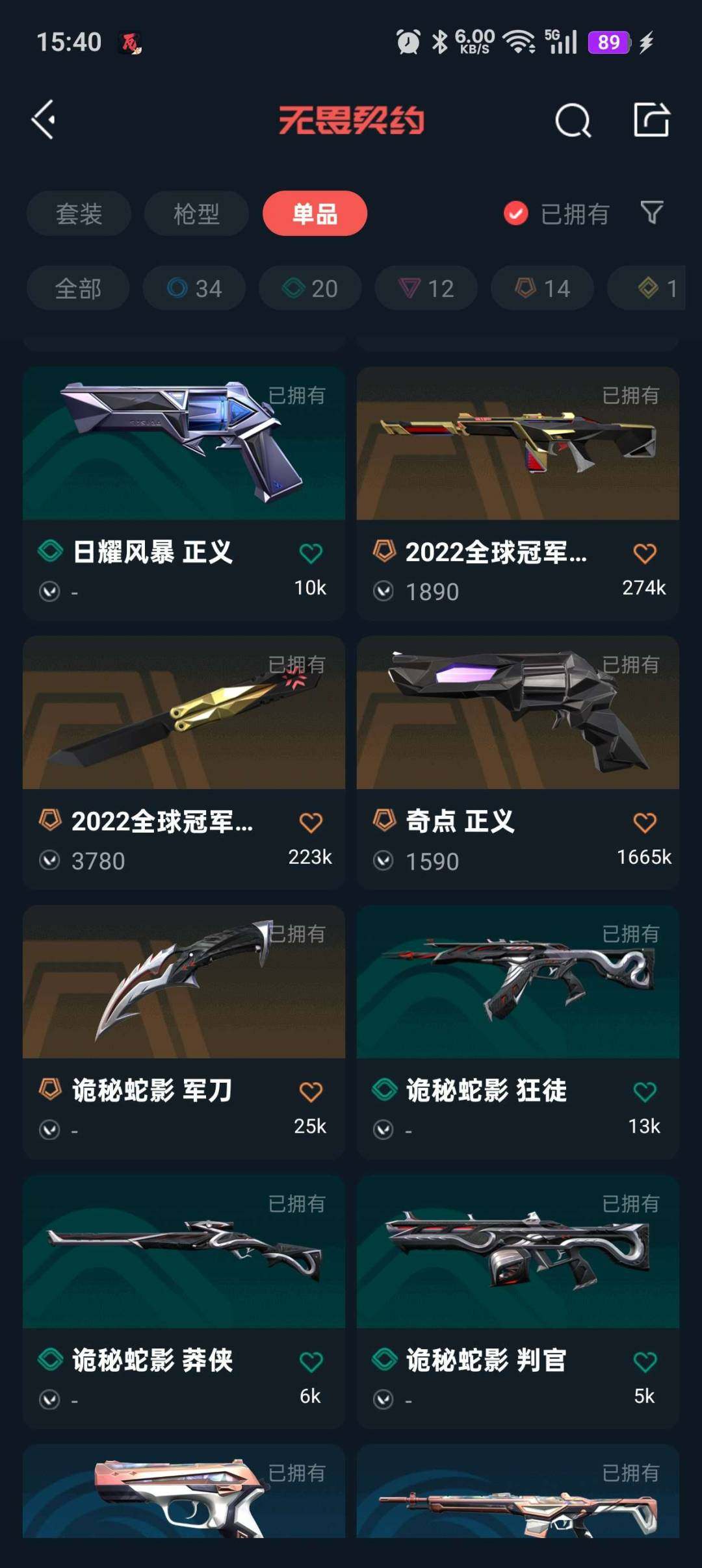This screenshot has height=1568, width=702.
Task: Select the green rarity tier filter showing 20
Action: [309, 288]
